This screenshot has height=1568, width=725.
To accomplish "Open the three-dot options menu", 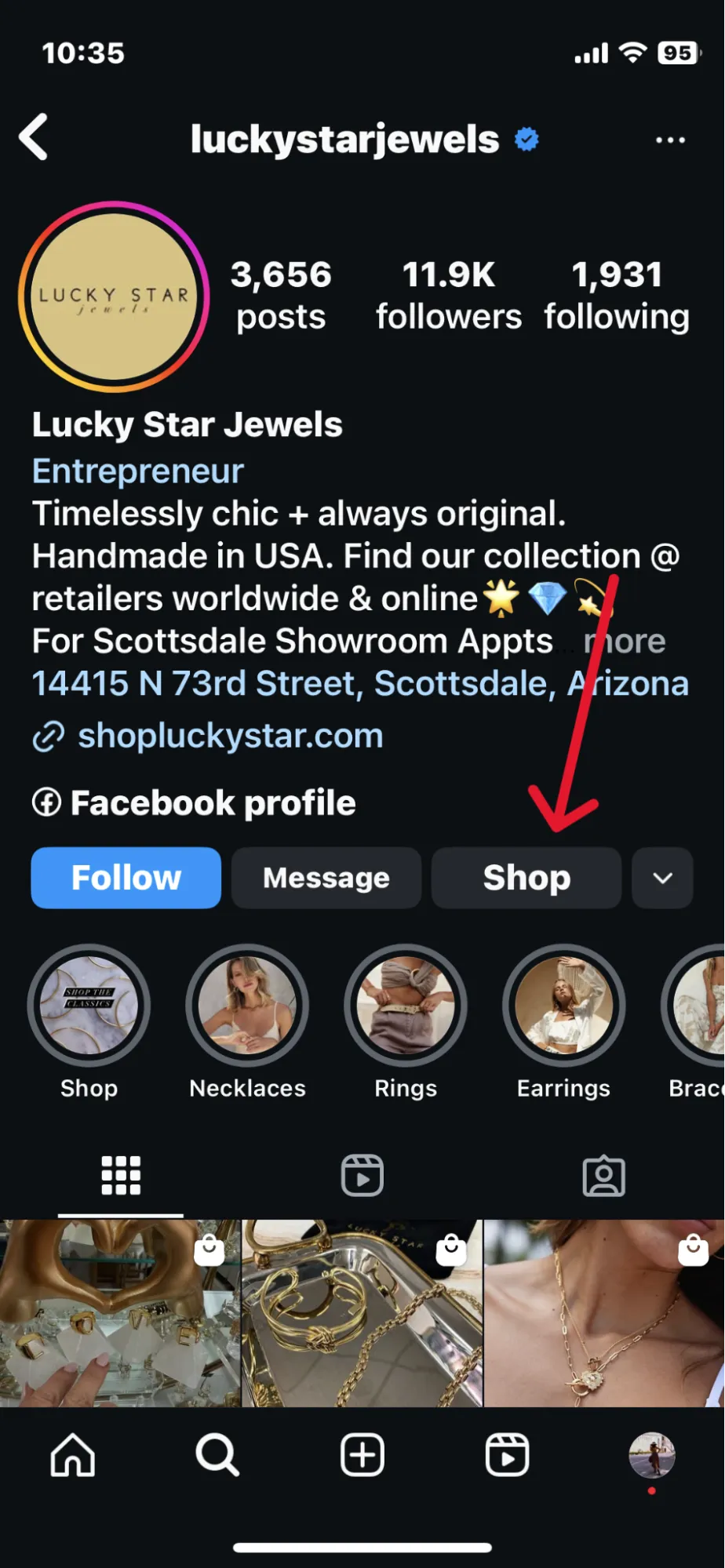I will [671, 140].
